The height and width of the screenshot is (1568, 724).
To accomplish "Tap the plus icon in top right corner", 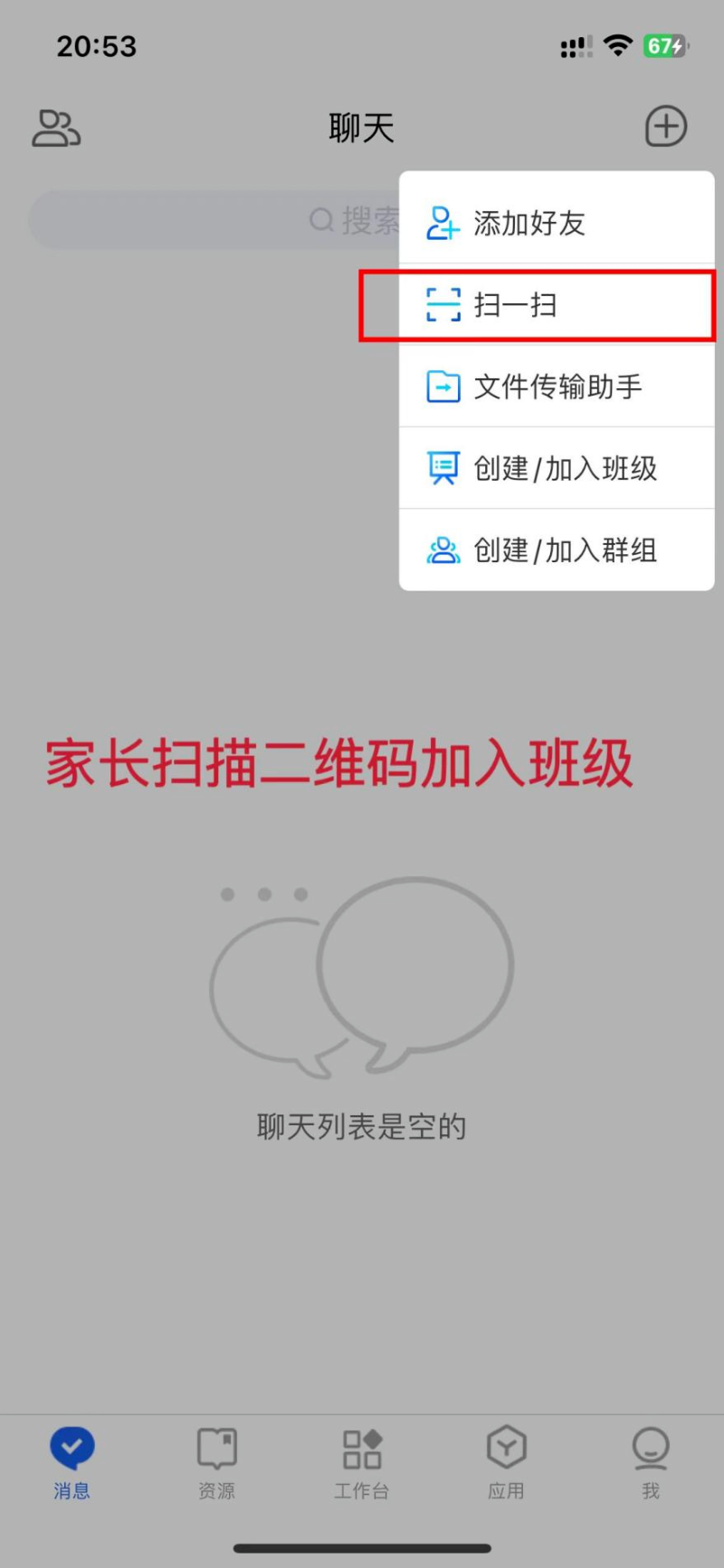I will 666,126.
